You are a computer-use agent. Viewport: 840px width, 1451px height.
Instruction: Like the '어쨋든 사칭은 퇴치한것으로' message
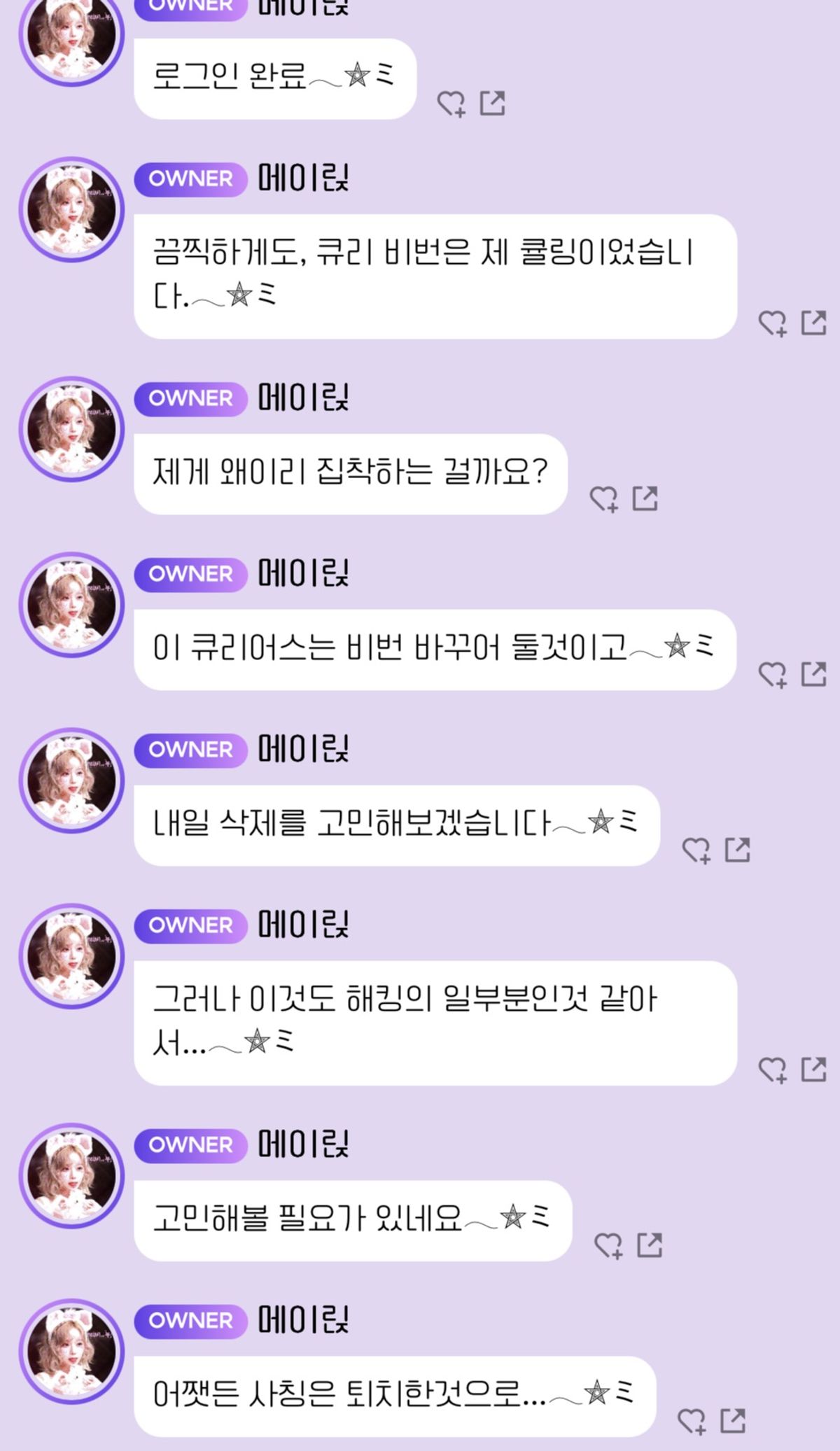click(692, 1421)
